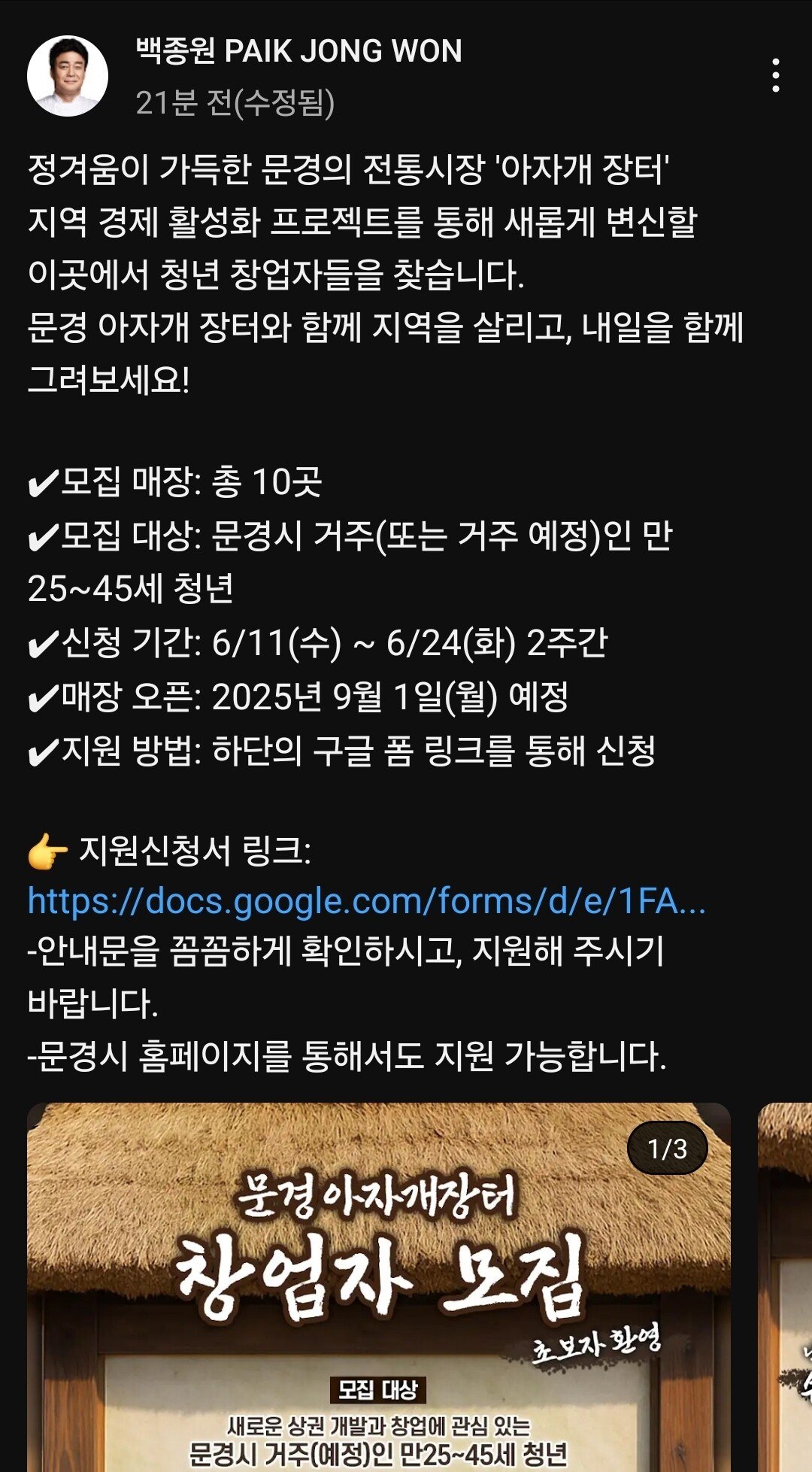Open 백종원 PAIK JONG WON channel avatar
Image resolution: width=812 pixels, height=1472 pixels.
tap(68, 76)
